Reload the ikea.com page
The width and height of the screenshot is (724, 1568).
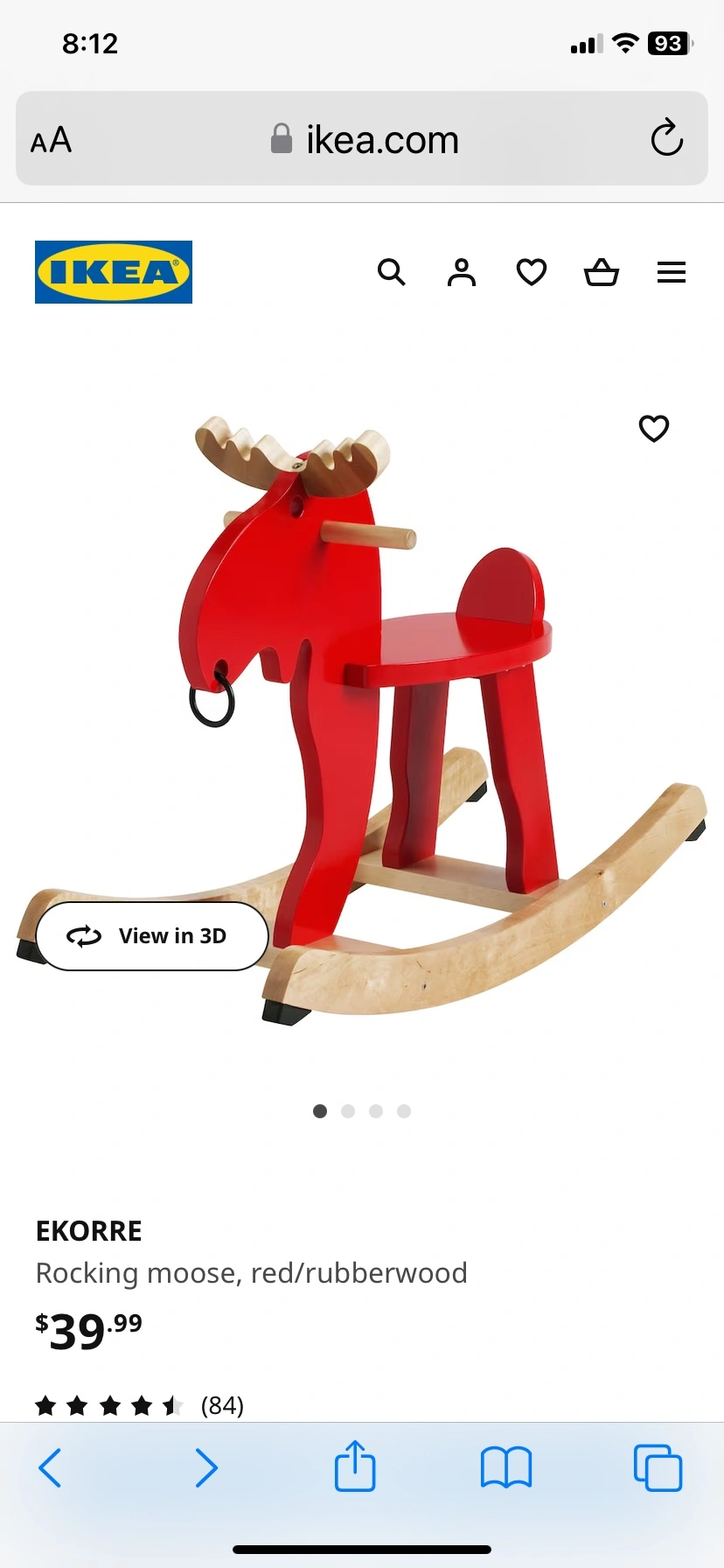click(x=666, y=138)
